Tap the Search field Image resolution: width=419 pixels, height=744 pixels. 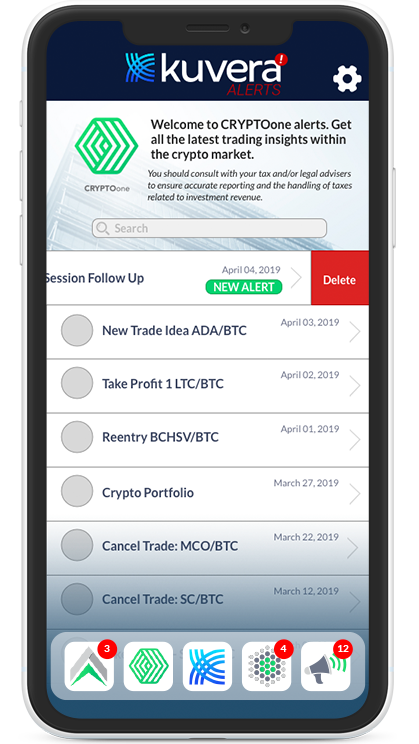click(x=209, y=228)
